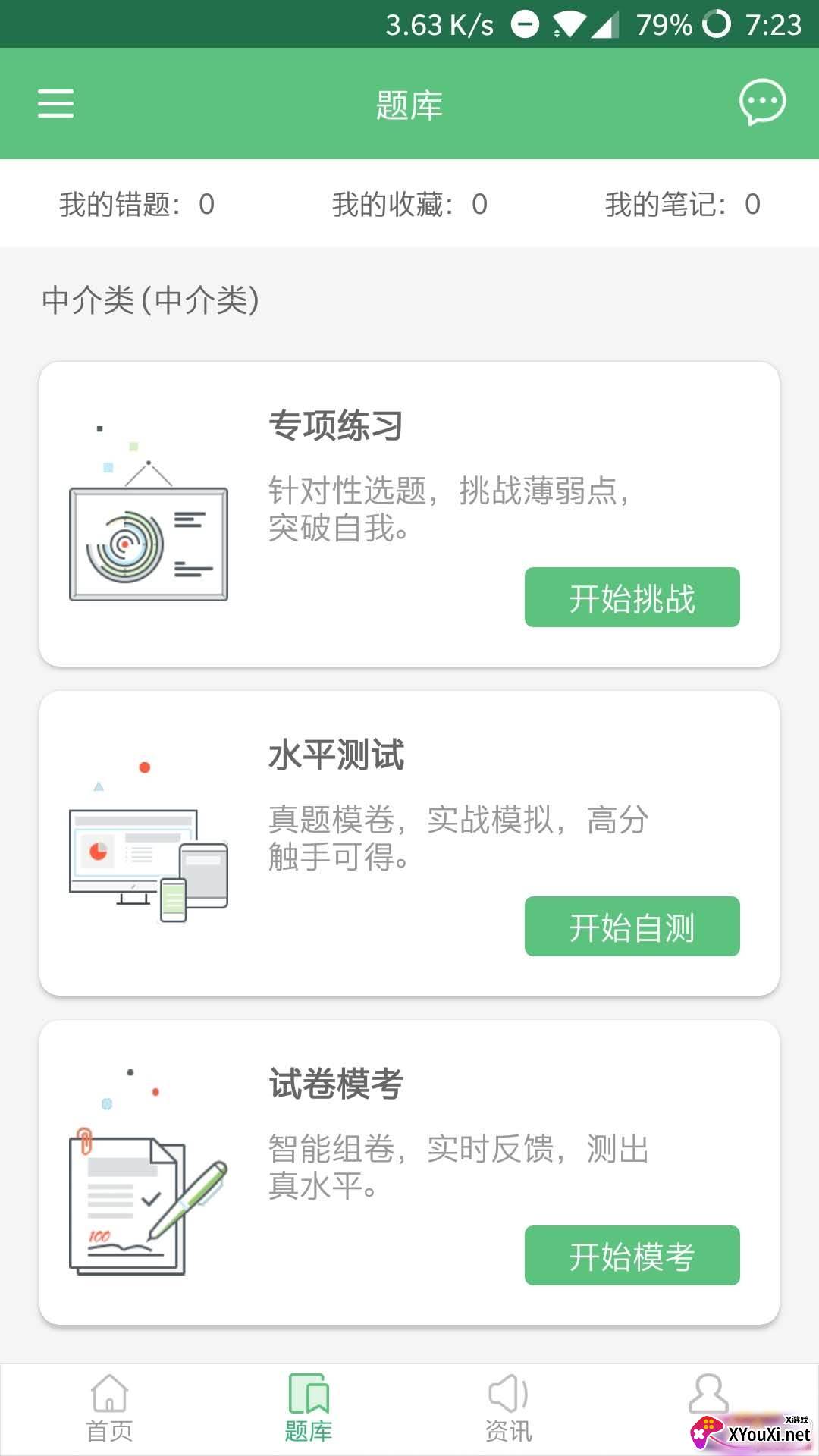819x1456 pixels.
Task: Open the hamburger drawer menu
Action: [x=56, y=103]
